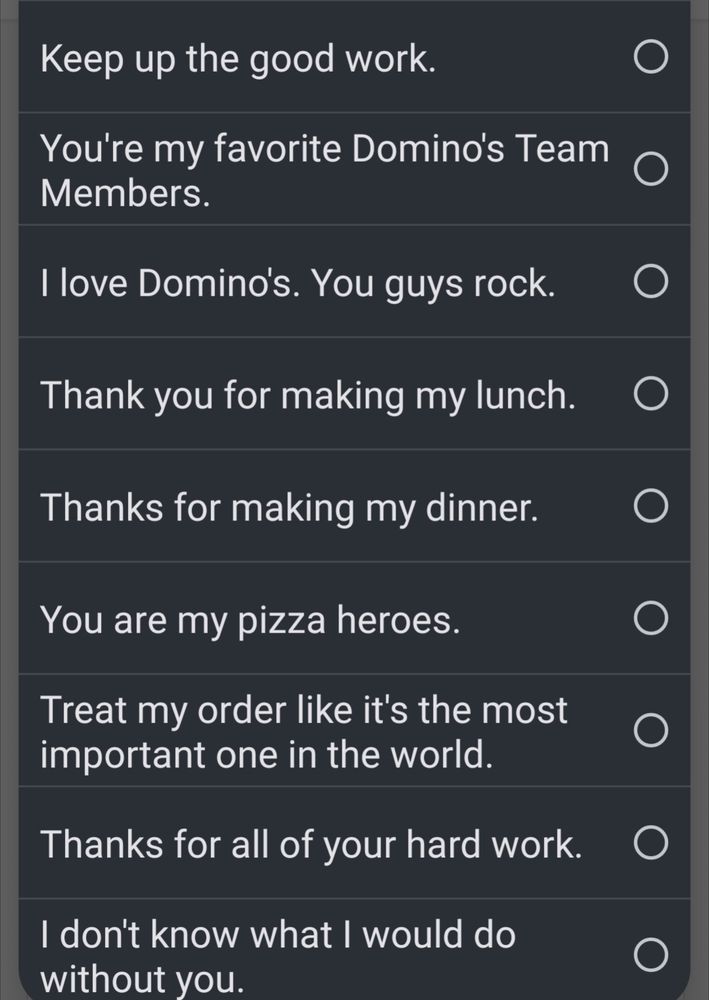Viewport: 709px width, 1000px height.
Task: Choose 'Thanks for all of your hard work.'
Action: point(651,844)
